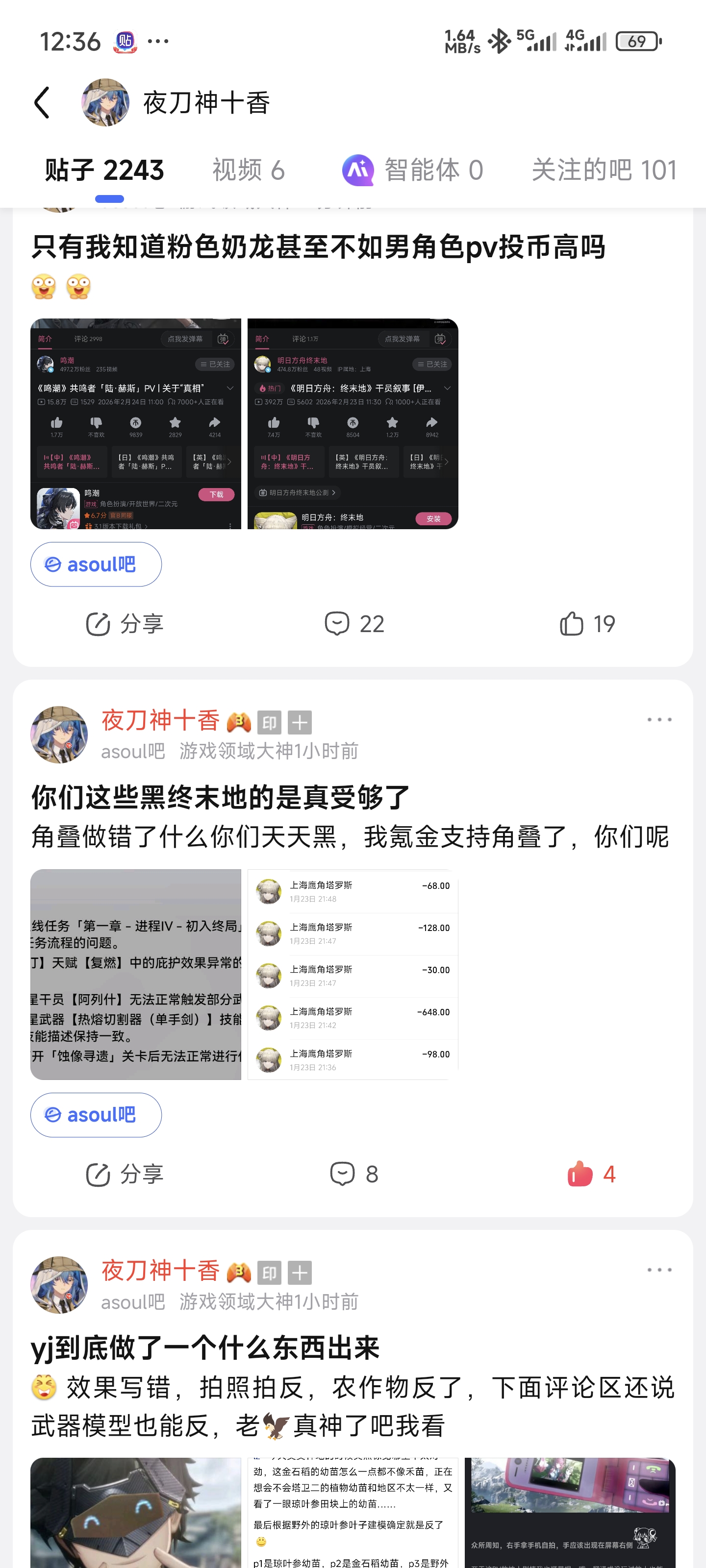
Task: Open the 8 comments on the 黑终末地 post
Action: [x=354, y=1174]
